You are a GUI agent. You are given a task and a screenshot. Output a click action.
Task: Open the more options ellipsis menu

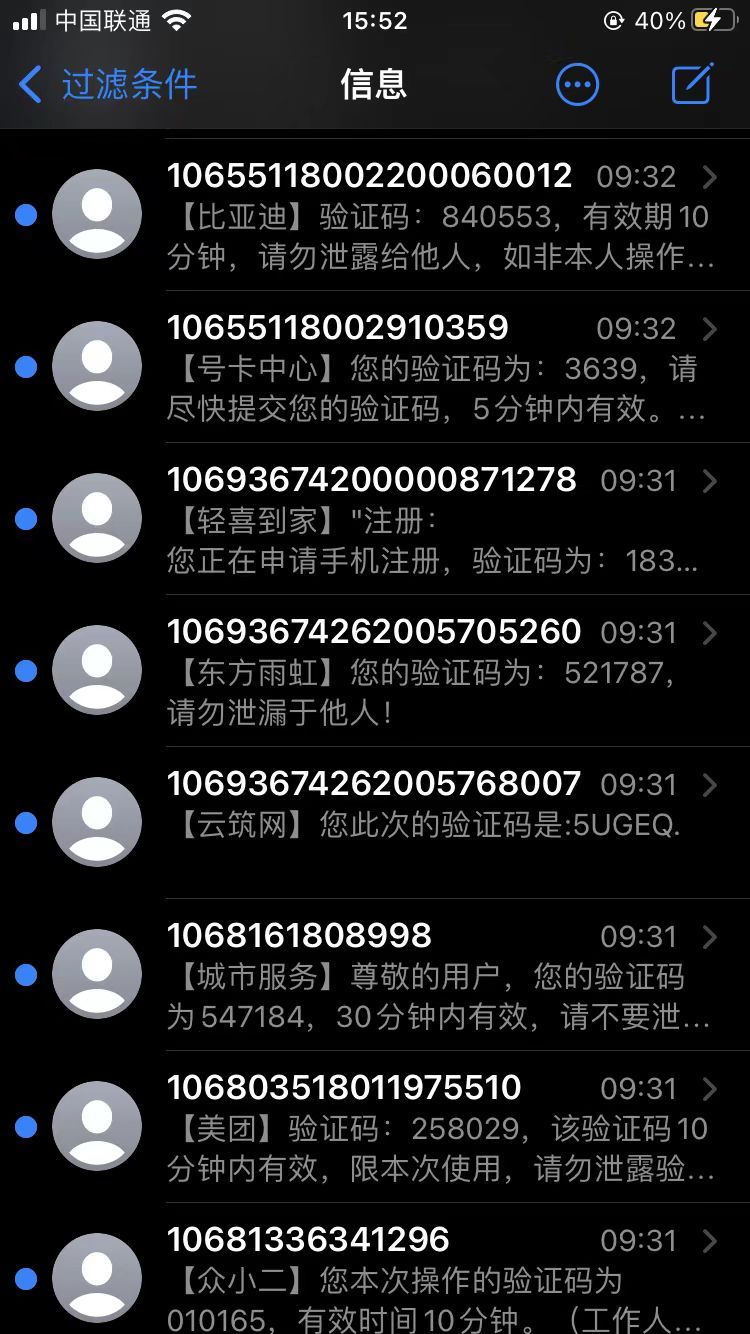click(577, 85)
